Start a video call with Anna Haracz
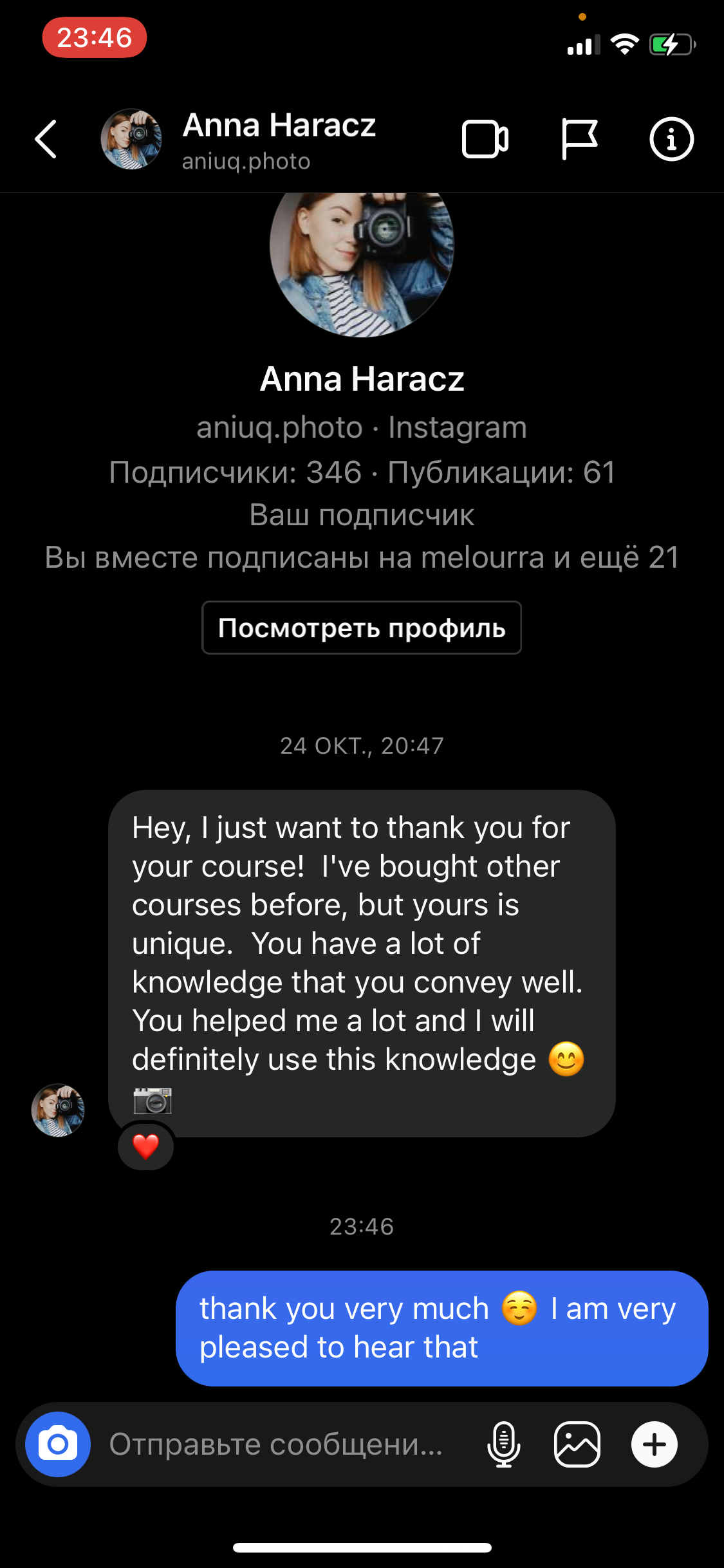724x1568 pixels. click(x=485, y=139)
